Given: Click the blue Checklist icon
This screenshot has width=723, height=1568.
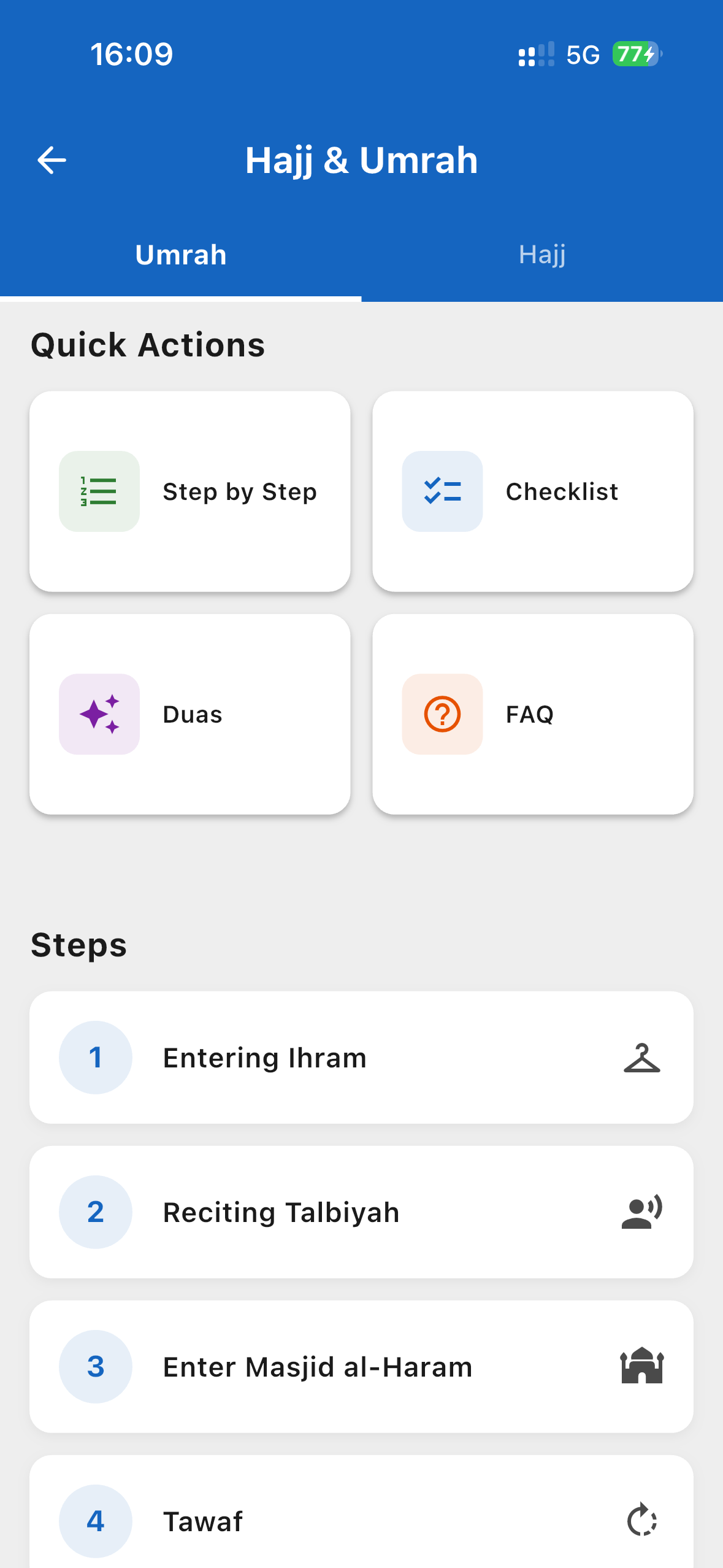Looking at the screenshot, I should click(x=442, y=491).
